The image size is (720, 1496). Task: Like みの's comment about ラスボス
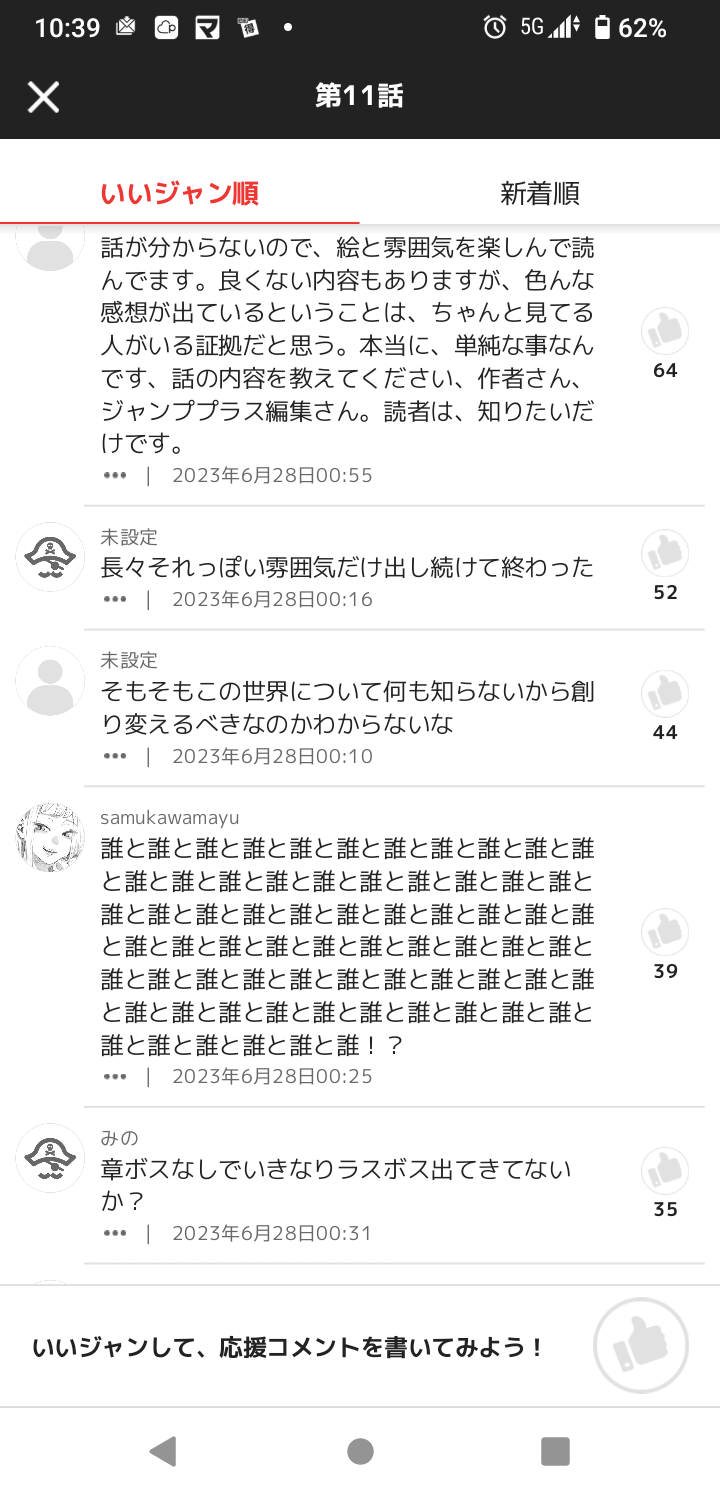665,1171
